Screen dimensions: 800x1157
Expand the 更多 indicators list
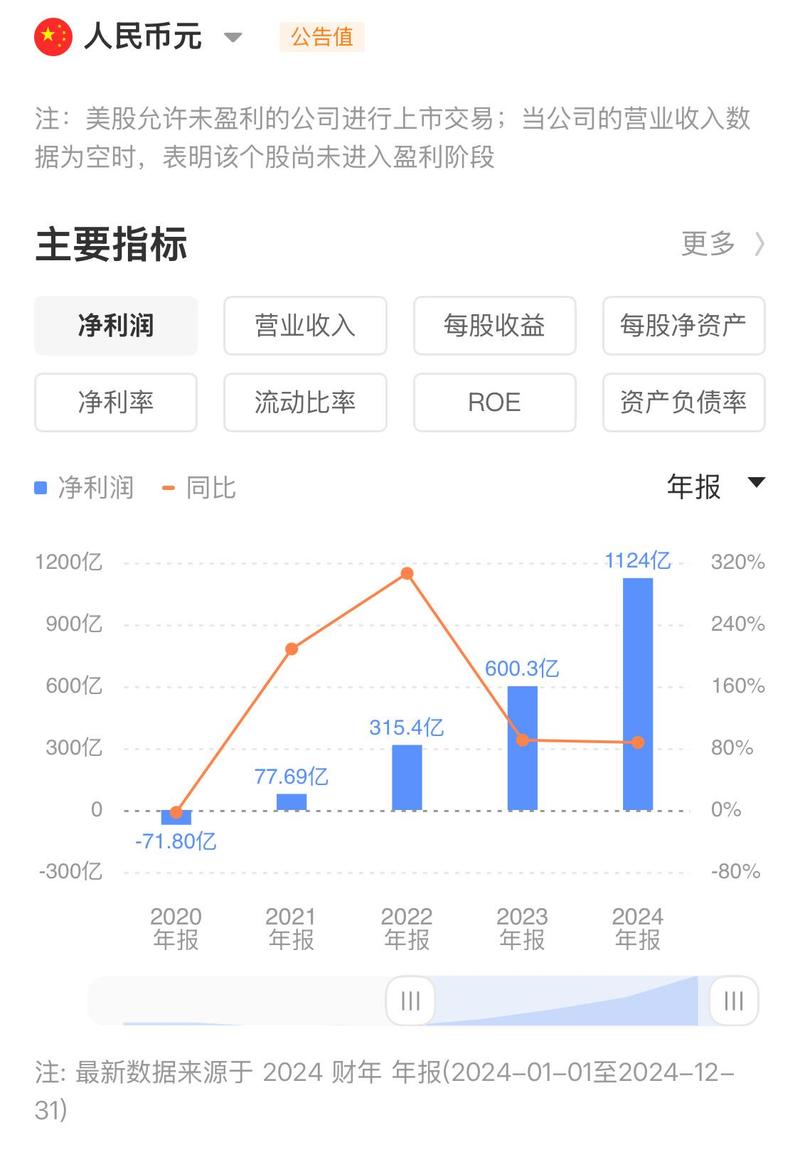(710, 243)
